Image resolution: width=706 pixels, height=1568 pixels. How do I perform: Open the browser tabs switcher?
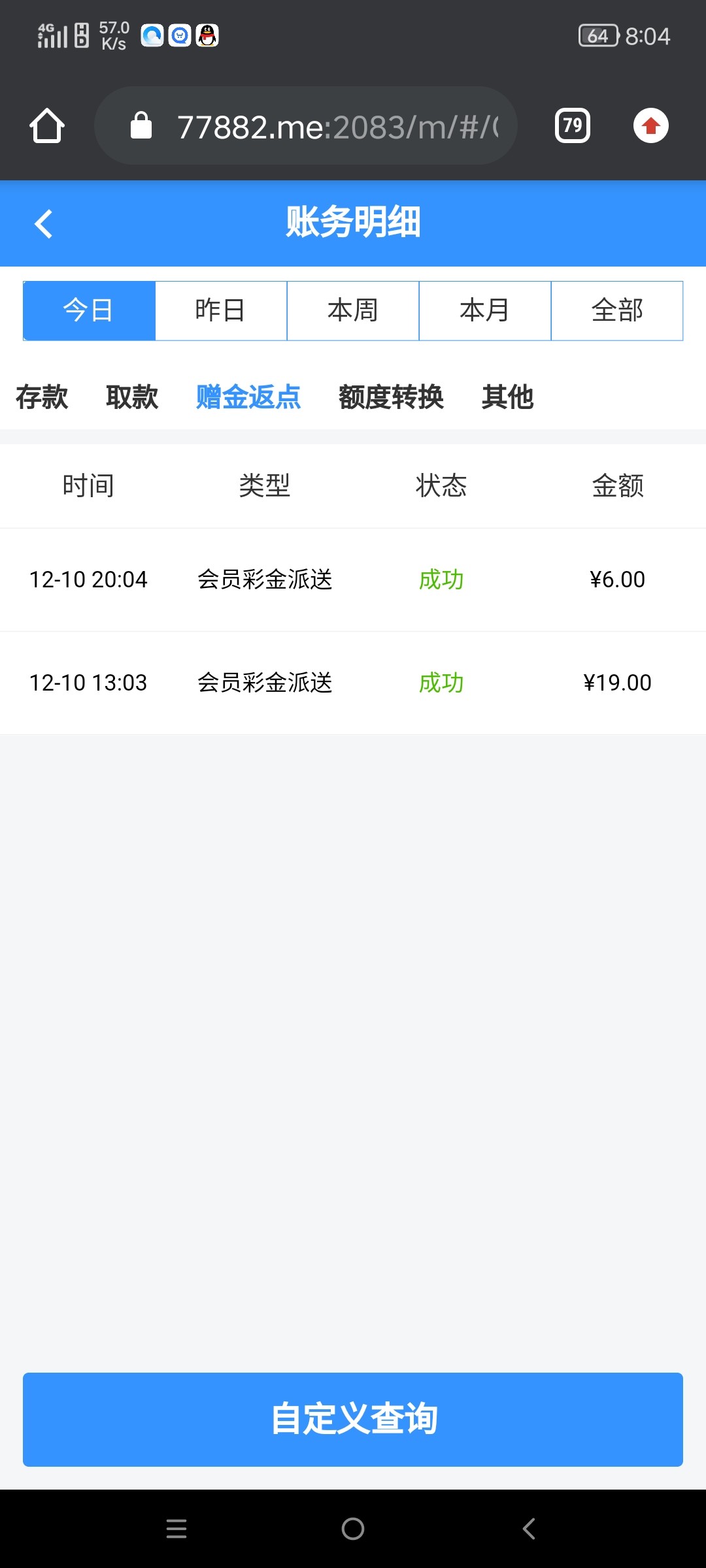(x=573, y=125)
